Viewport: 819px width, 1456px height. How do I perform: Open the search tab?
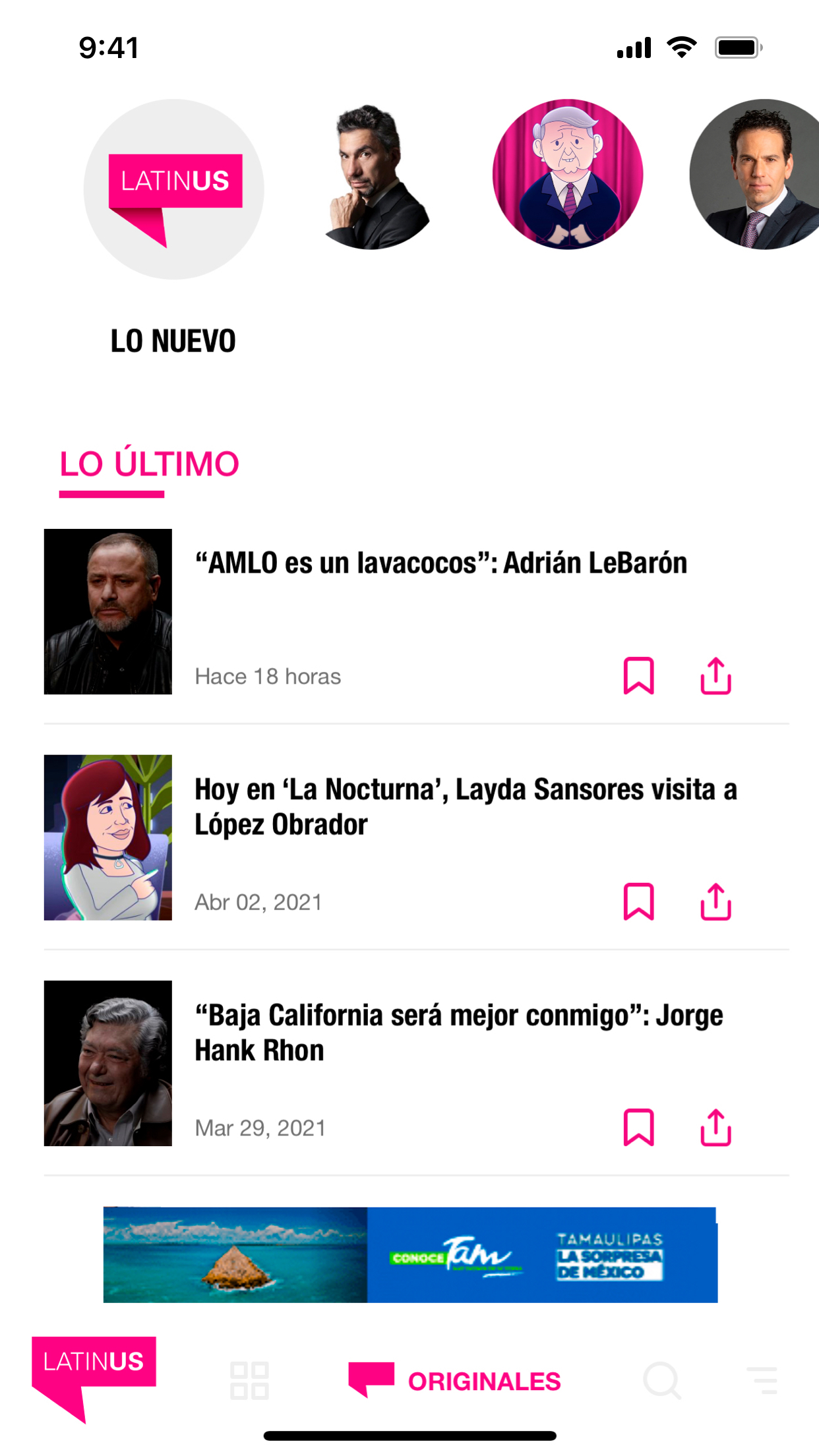click(662, 1380)
